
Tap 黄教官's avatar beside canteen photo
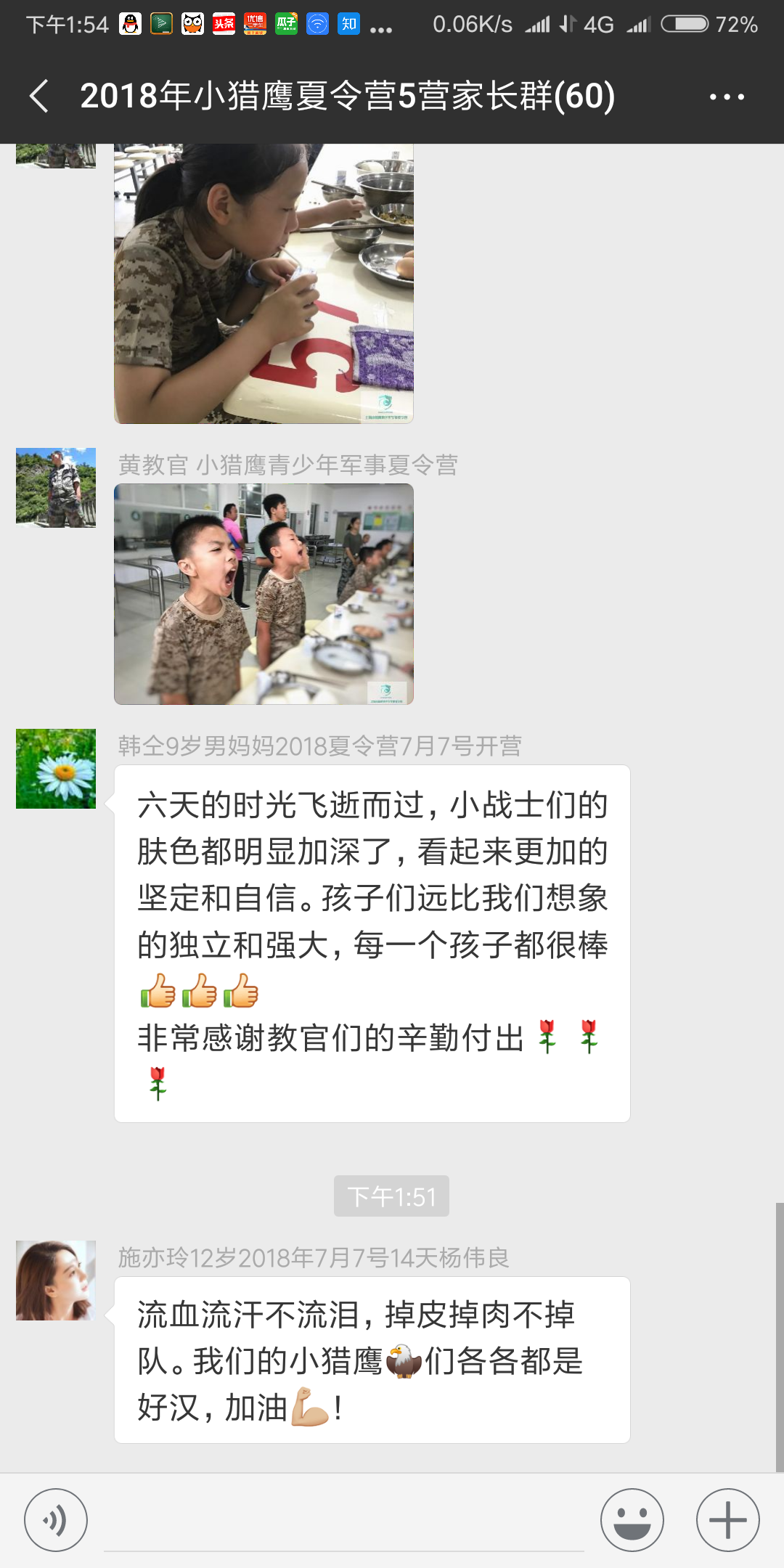(x=56, y=488)
